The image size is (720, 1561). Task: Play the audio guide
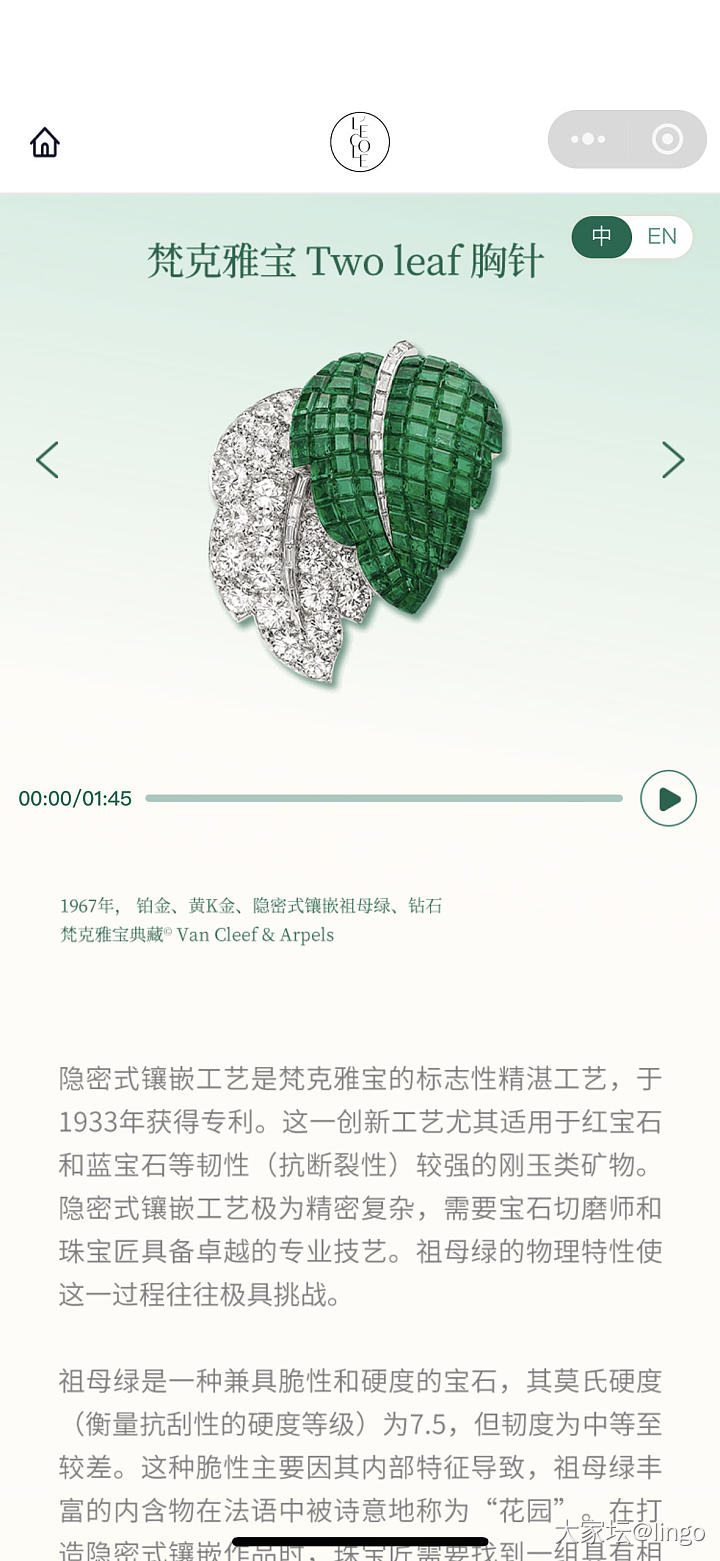tap(668, 798)
